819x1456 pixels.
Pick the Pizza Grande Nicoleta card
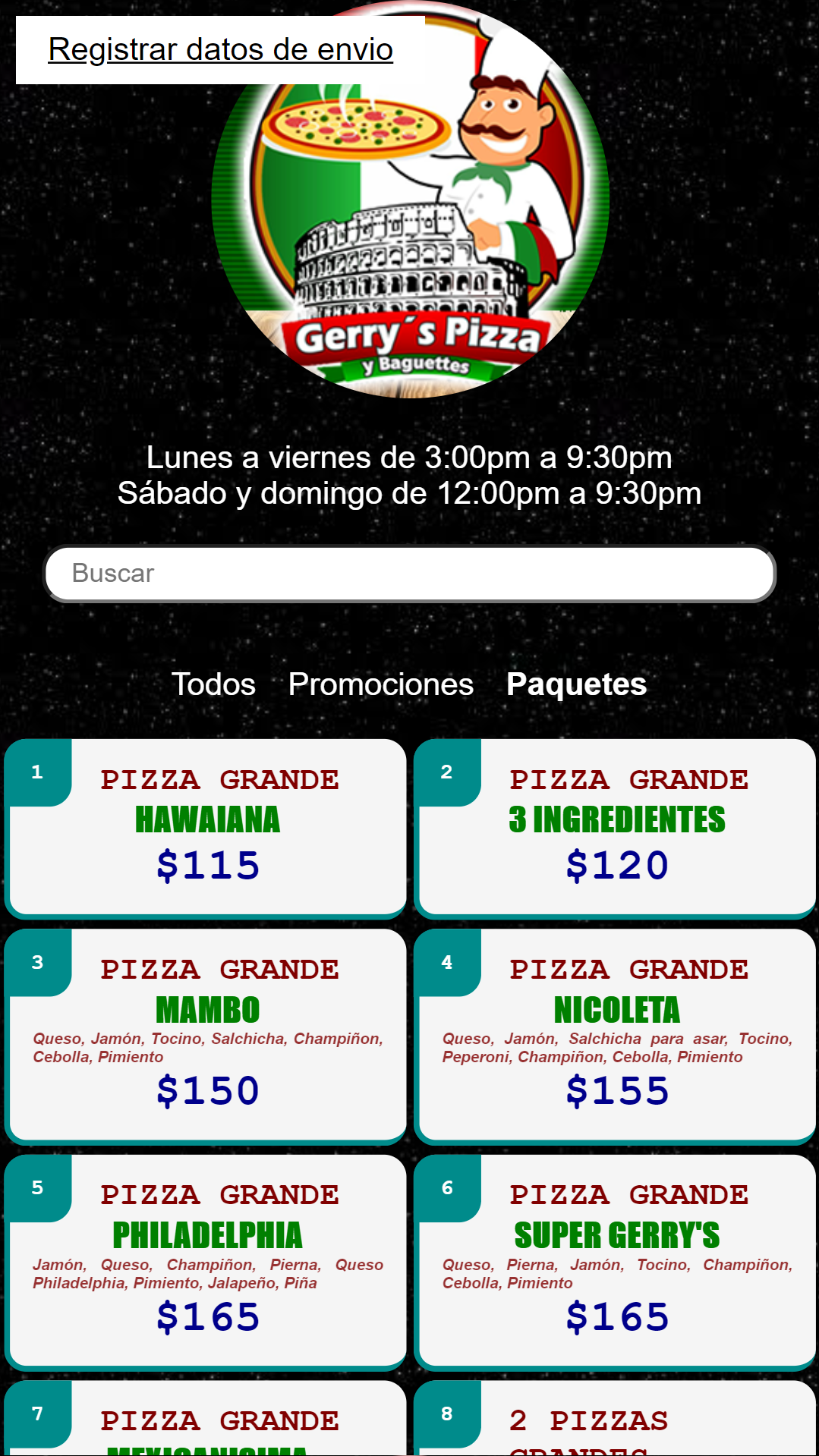tap(616, 1035)
